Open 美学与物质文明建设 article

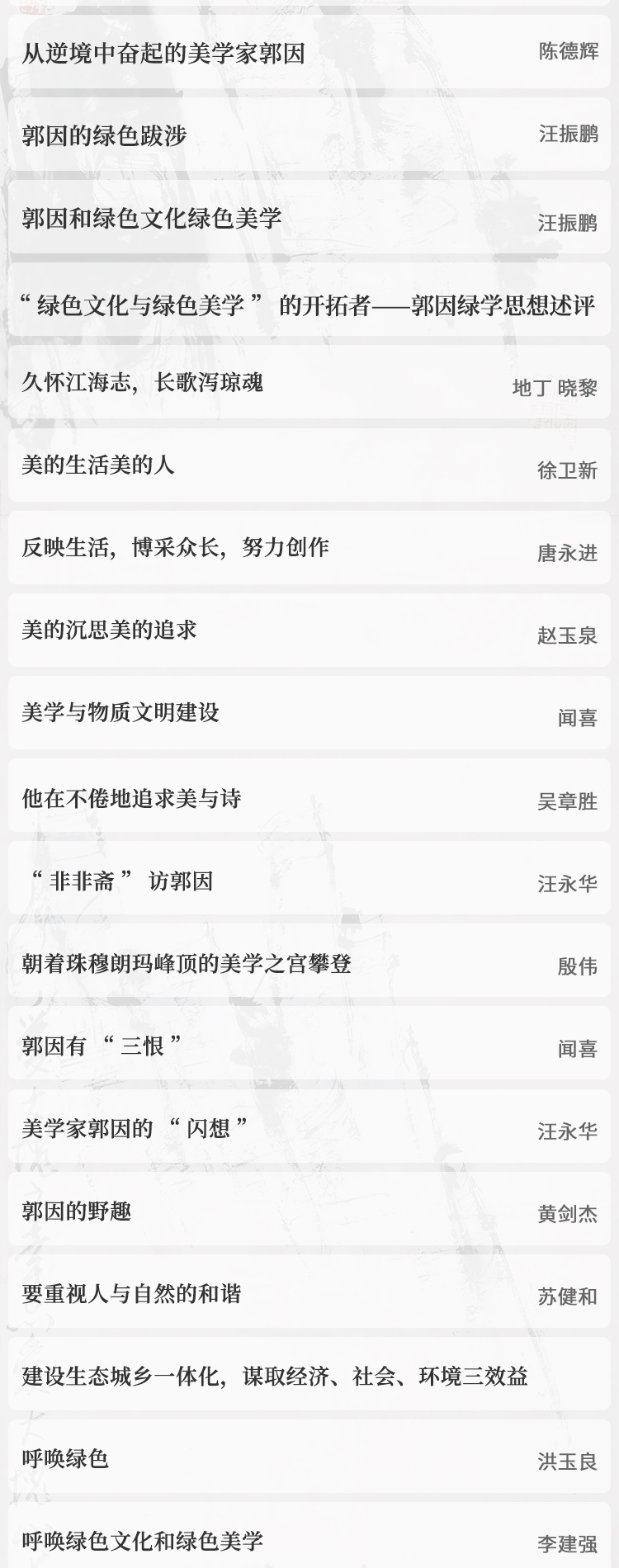click(120, 712)
